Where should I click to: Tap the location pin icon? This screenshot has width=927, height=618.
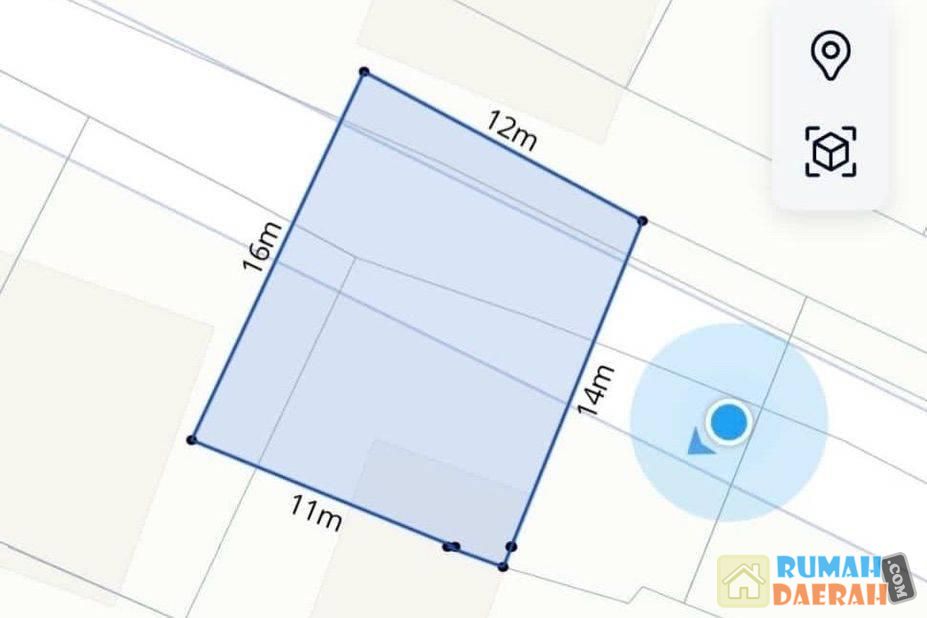tap(830, 54)
